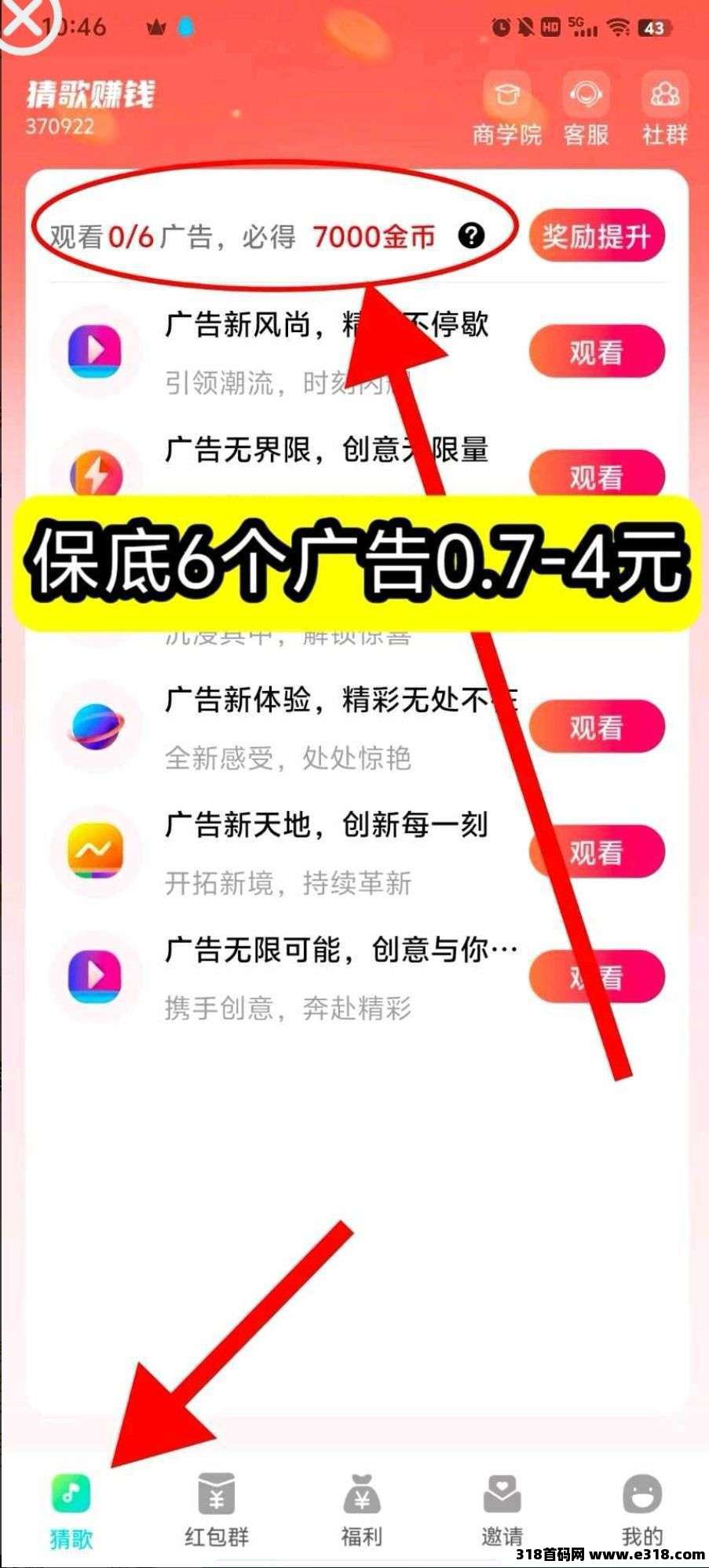Tap 观看 for 广告无限可能
Viewport: 709px width, 1568px height.
click(x=597, y=977)
